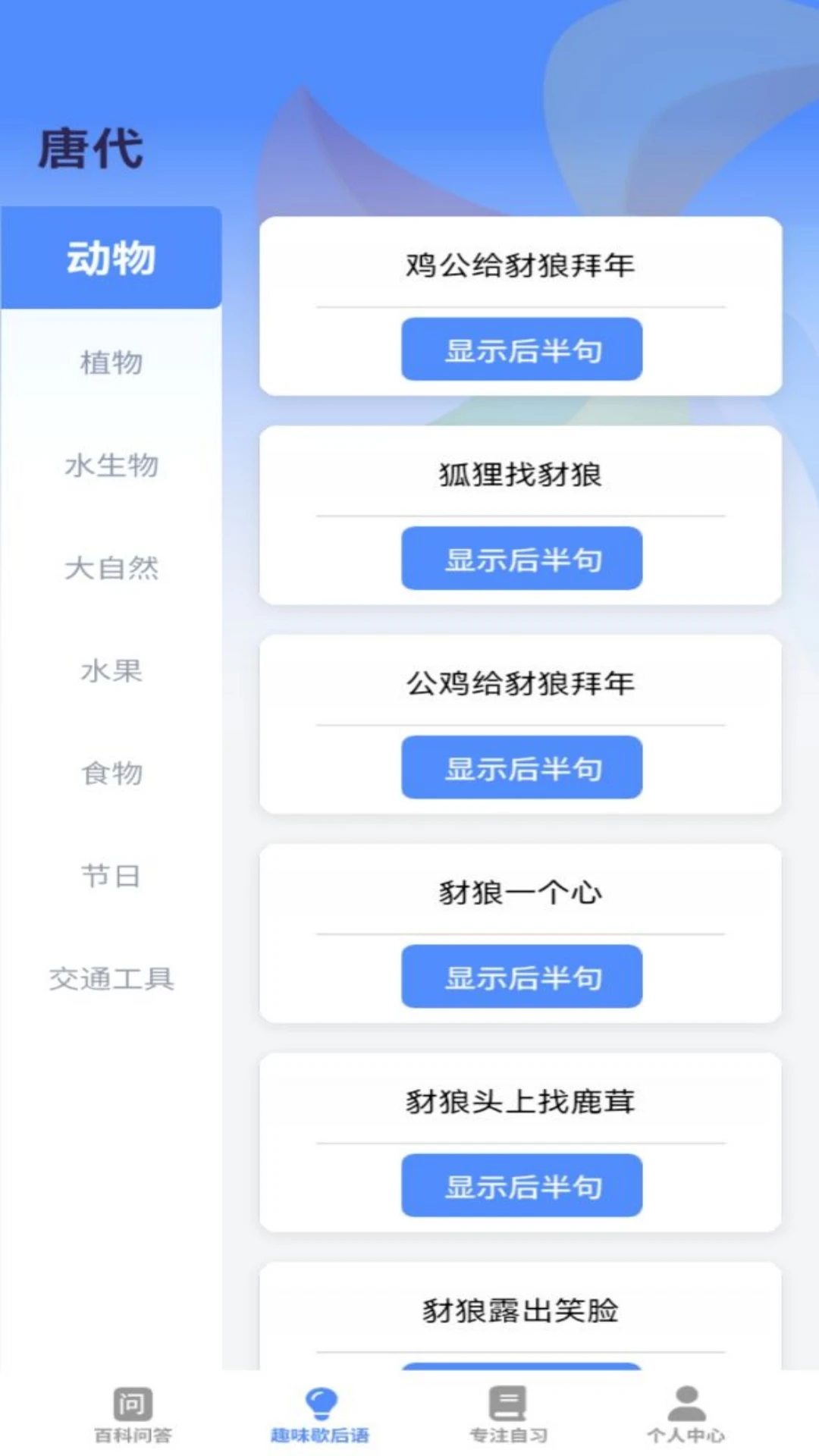The width and height of the screenshot is (819, 1456).
Task: Open the 节日 category
Action: click(111, 877)
